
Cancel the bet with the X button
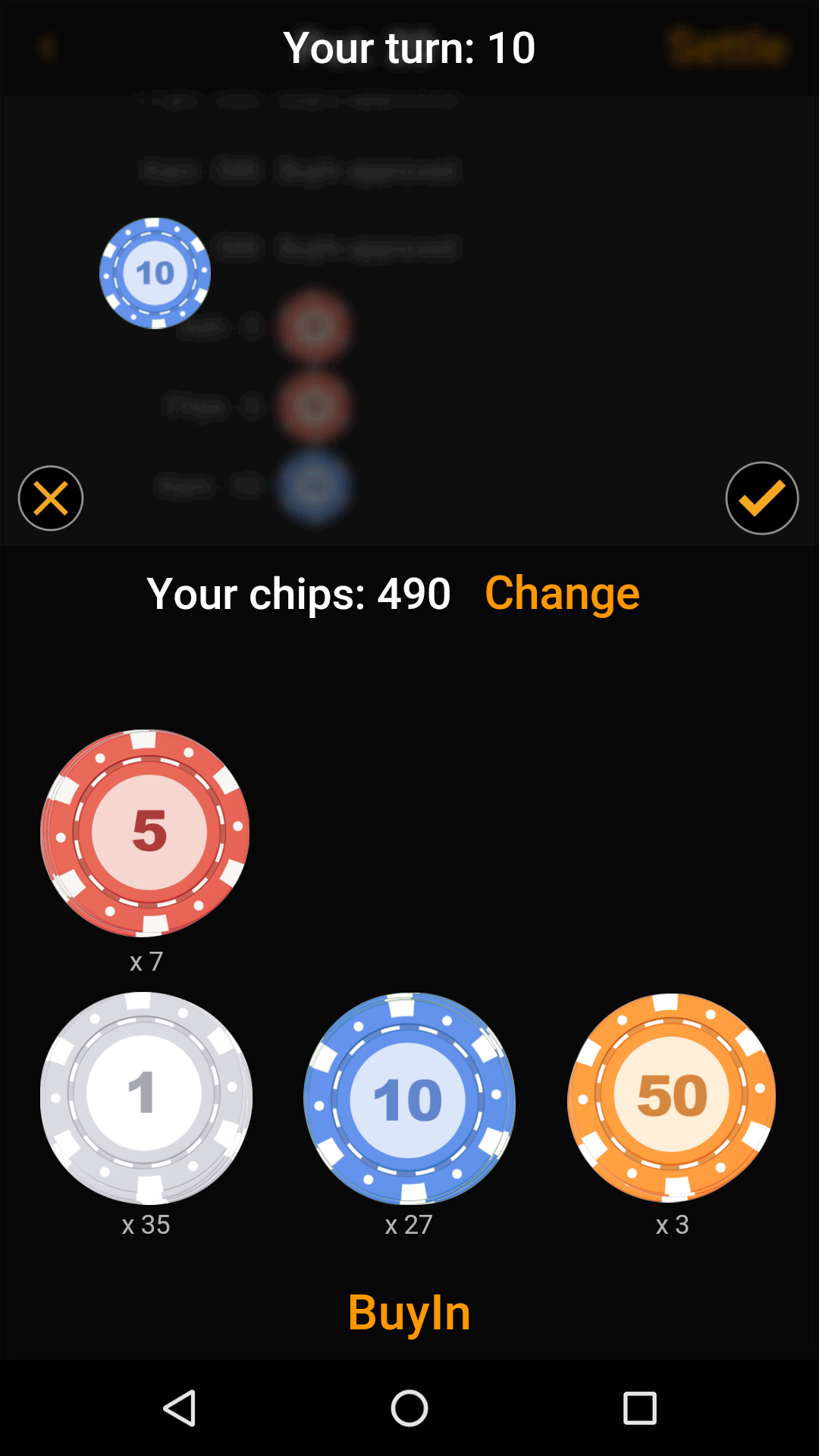pyautogui.click(x=51, y=498)
